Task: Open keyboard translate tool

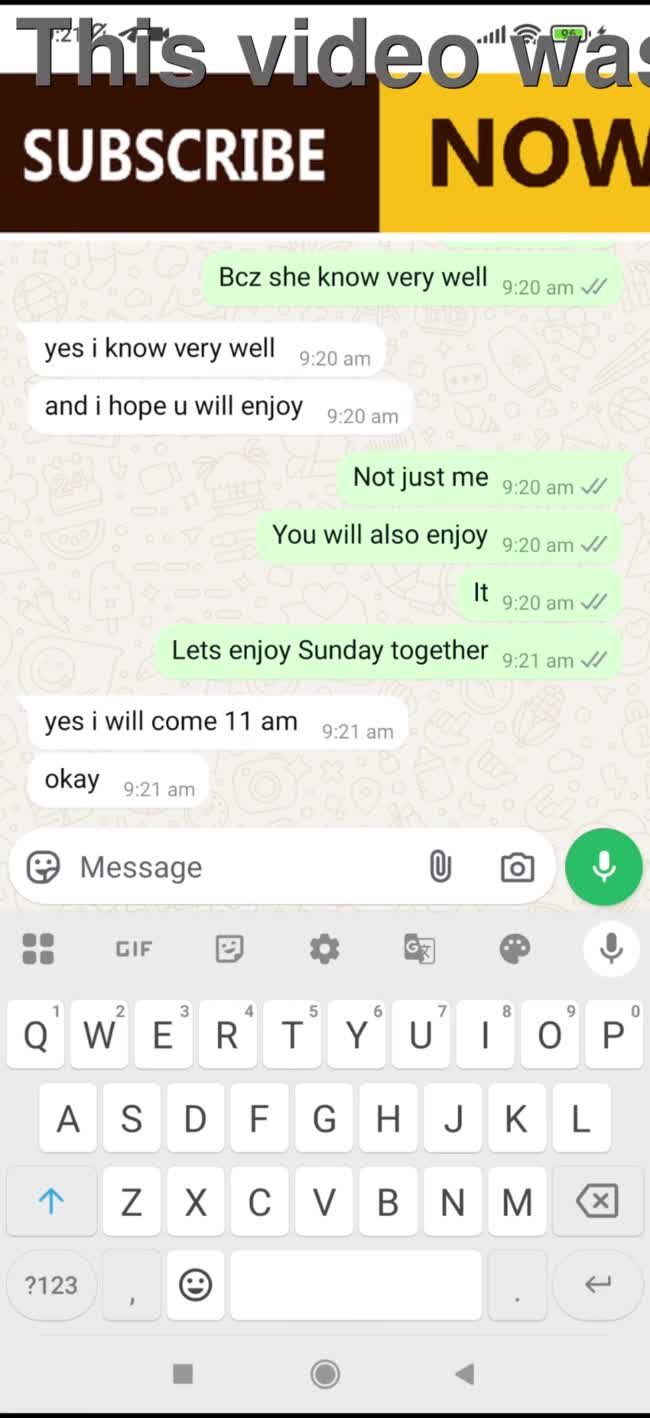Action: click(x=419, y=949)
